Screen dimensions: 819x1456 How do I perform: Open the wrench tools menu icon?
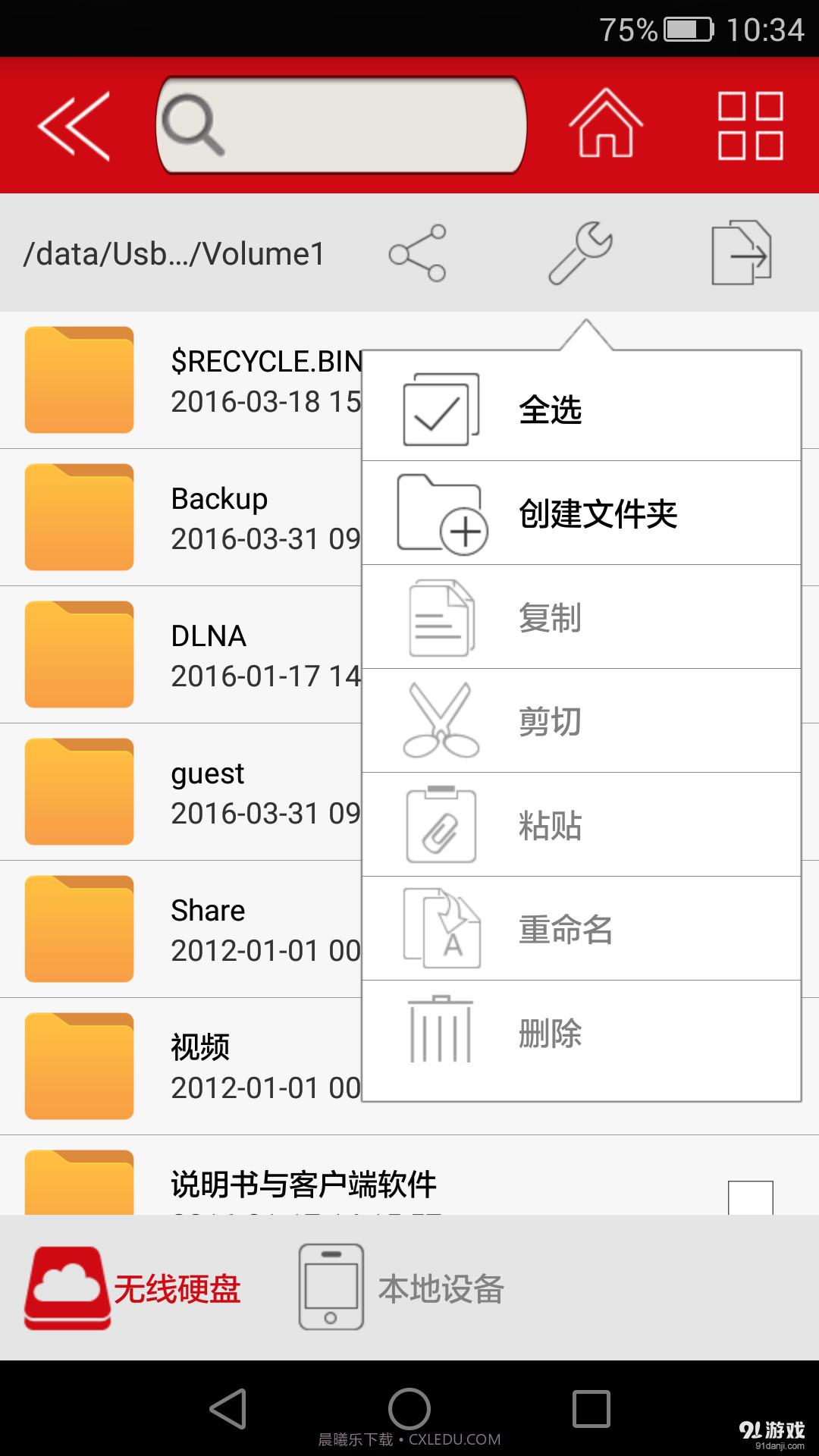pyautogui.click(x=582, y=250)
